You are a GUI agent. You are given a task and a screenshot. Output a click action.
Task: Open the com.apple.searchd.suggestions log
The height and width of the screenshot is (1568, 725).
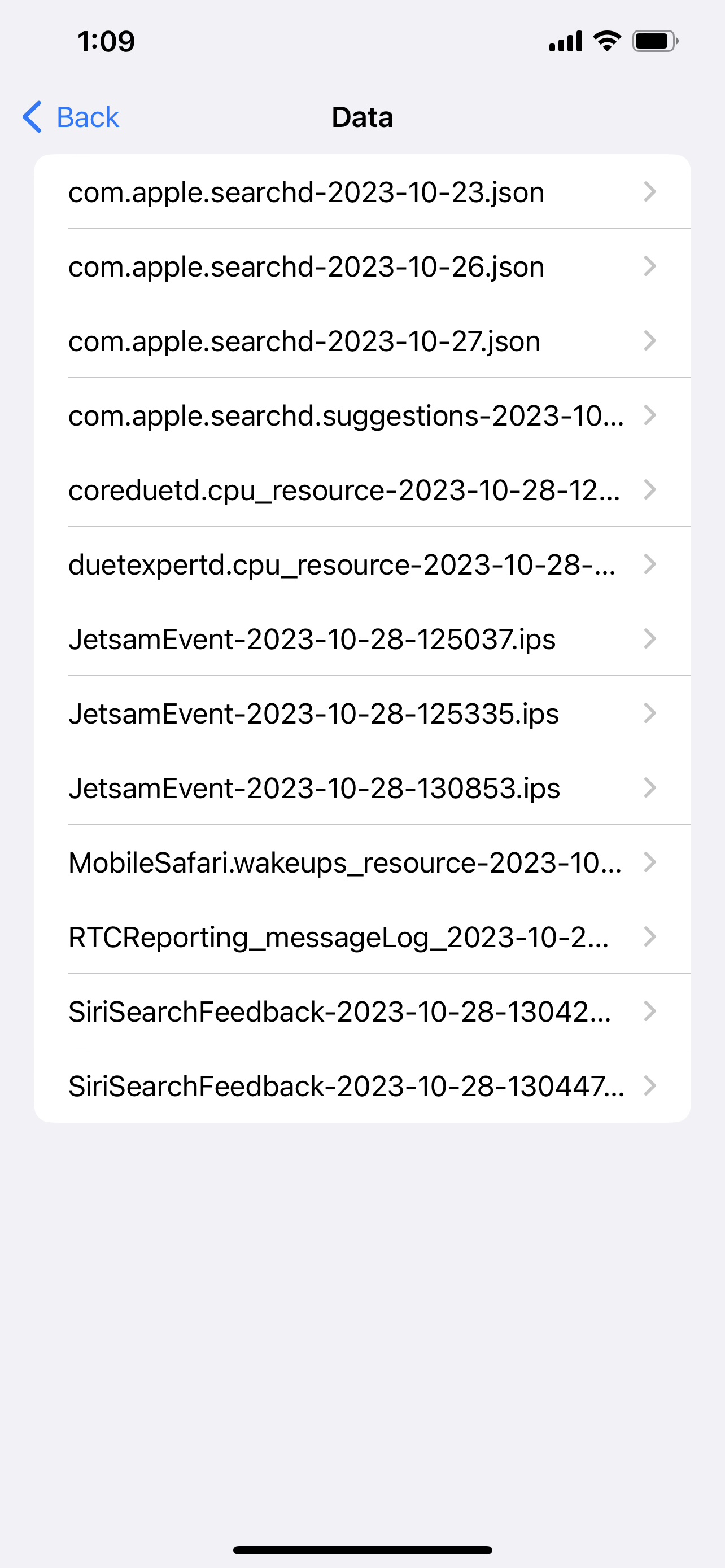(362, 415)
